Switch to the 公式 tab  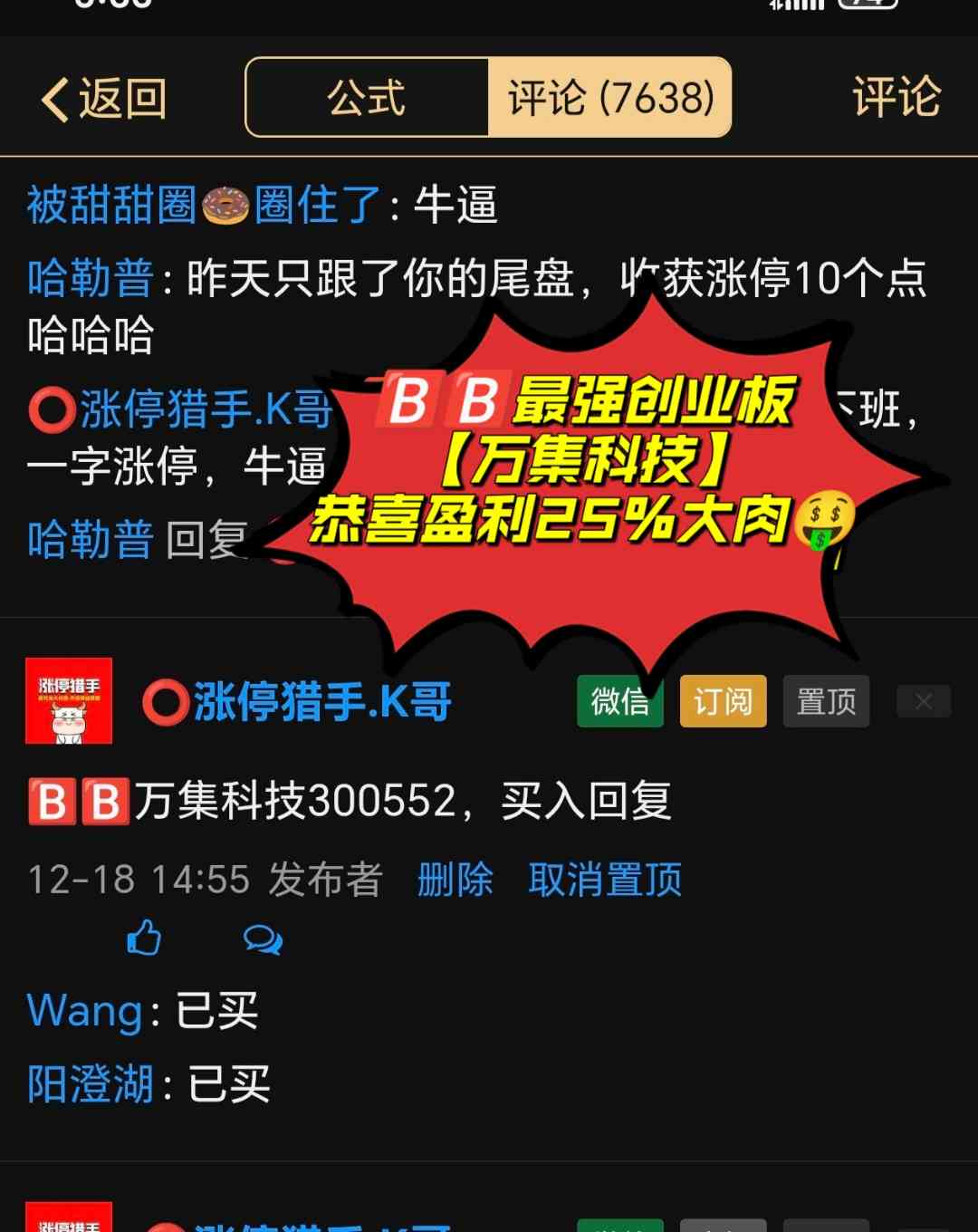pyautogui.click(x=367, y=98)
